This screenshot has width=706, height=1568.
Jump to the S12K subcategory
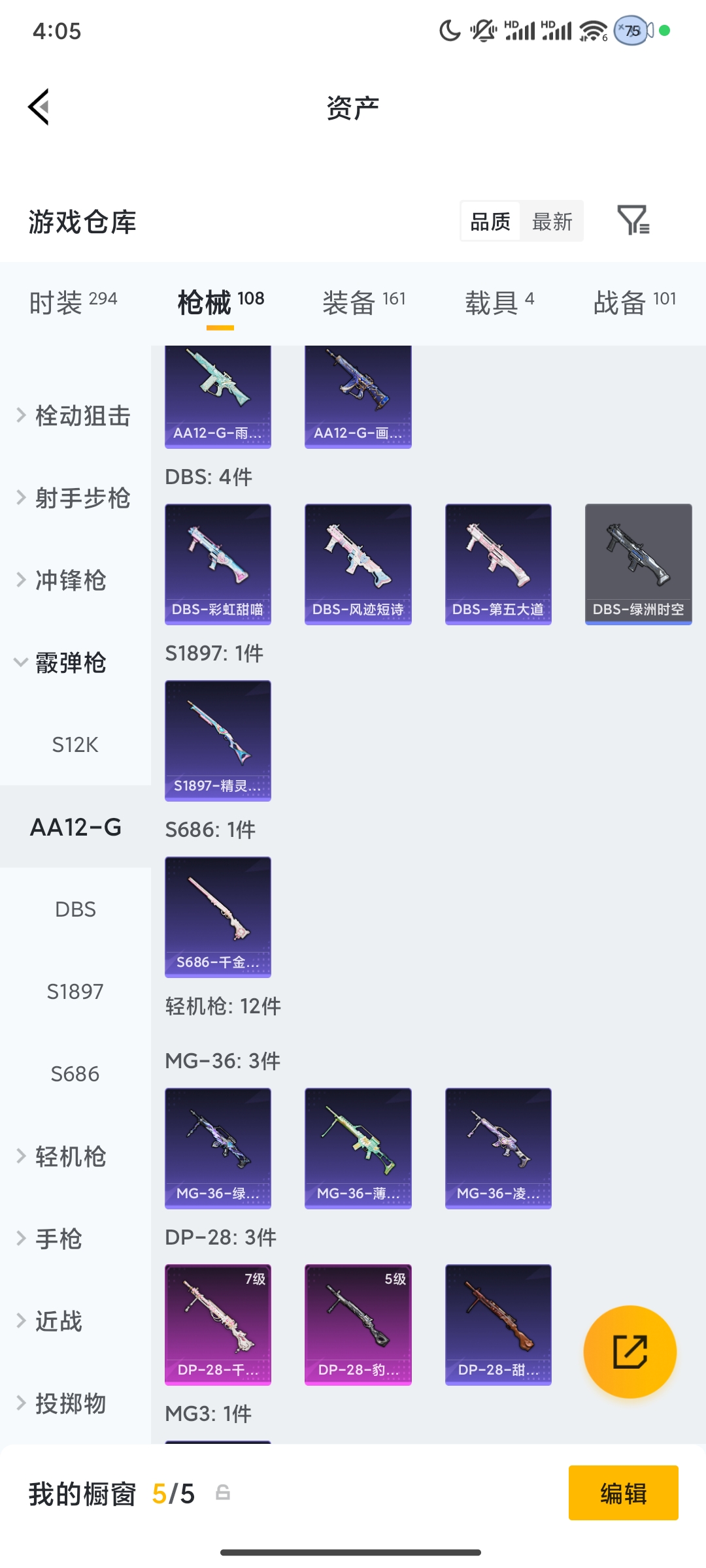75,745
